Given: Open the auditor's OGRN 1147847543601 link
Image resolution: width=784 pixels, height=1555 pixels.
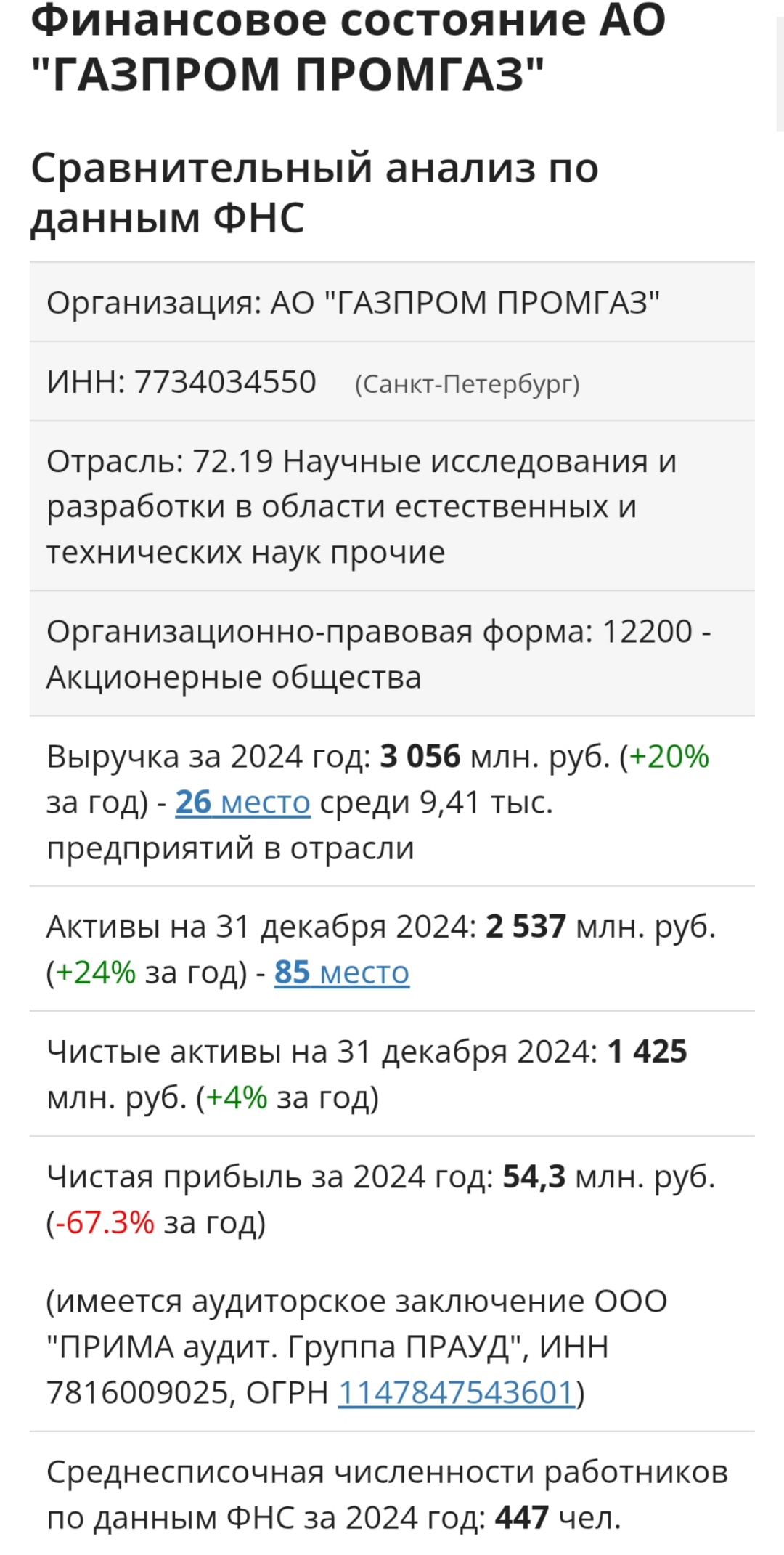Looking at the screenshot, I should (457, 1393).
